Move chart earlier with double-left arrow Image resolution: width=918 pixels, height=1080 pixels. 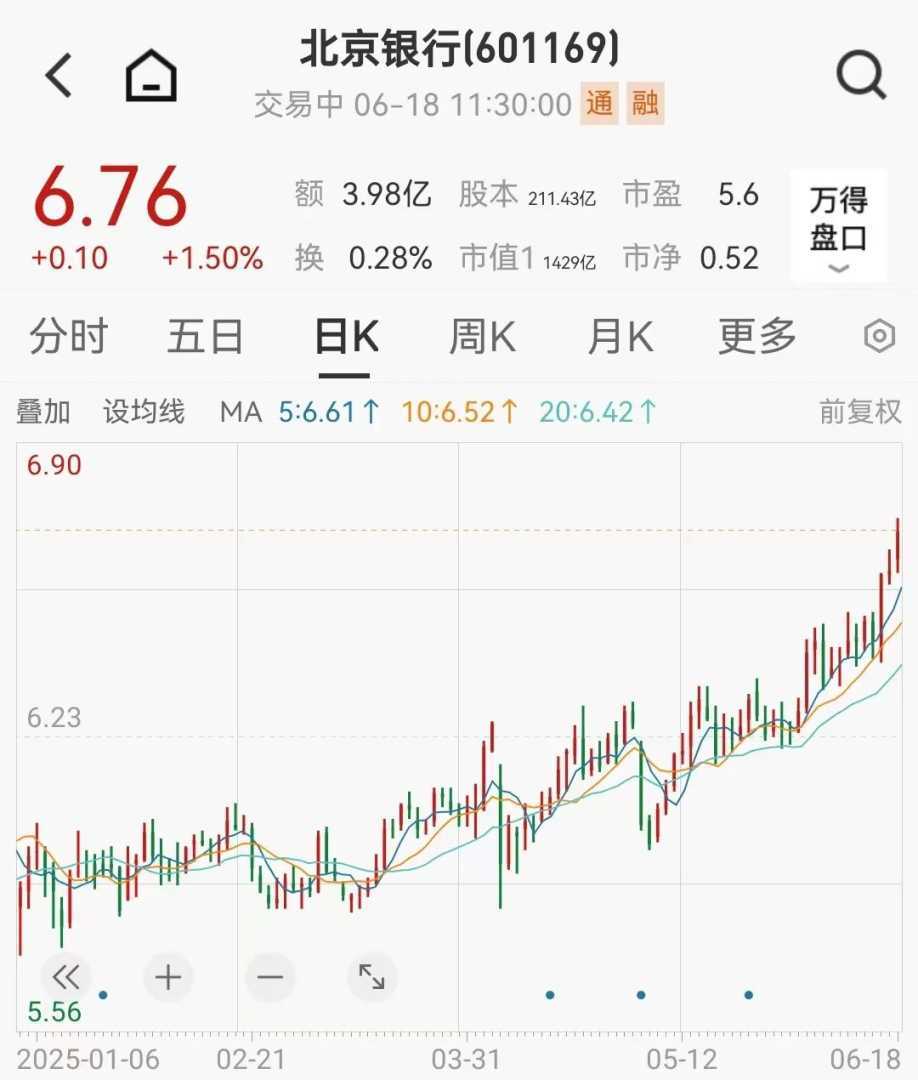click(x=66, y=977)
